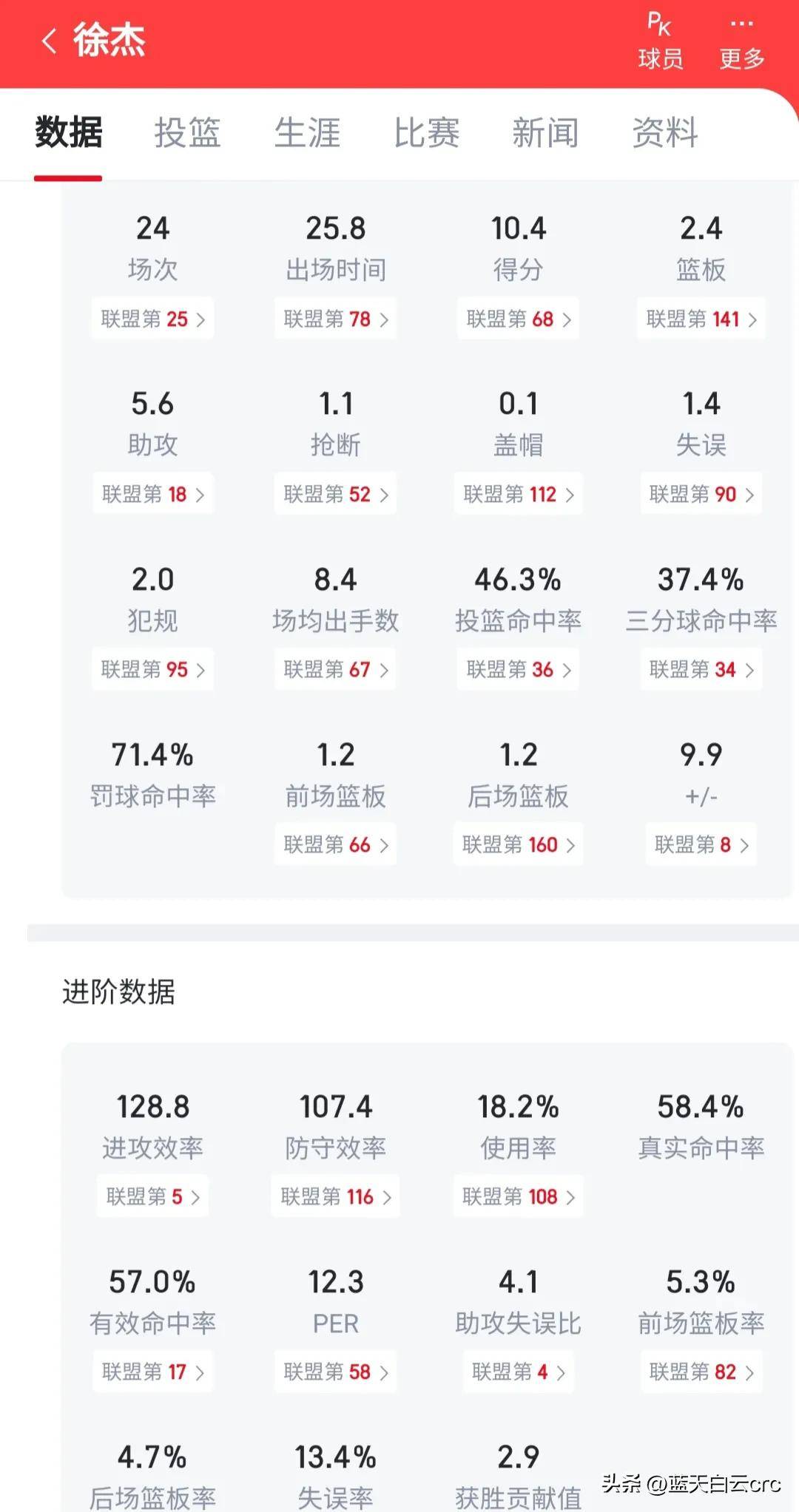View the 出场时间 league rank 78
The image size is (799, 1512).
click(x=336, y=319)
